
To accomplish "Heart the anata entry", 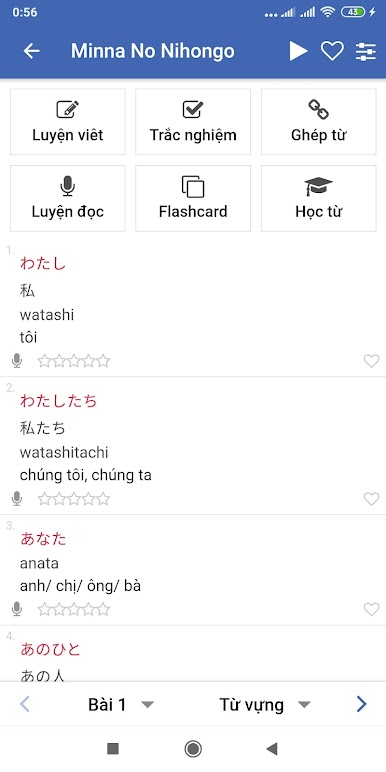I will point(372,610).
